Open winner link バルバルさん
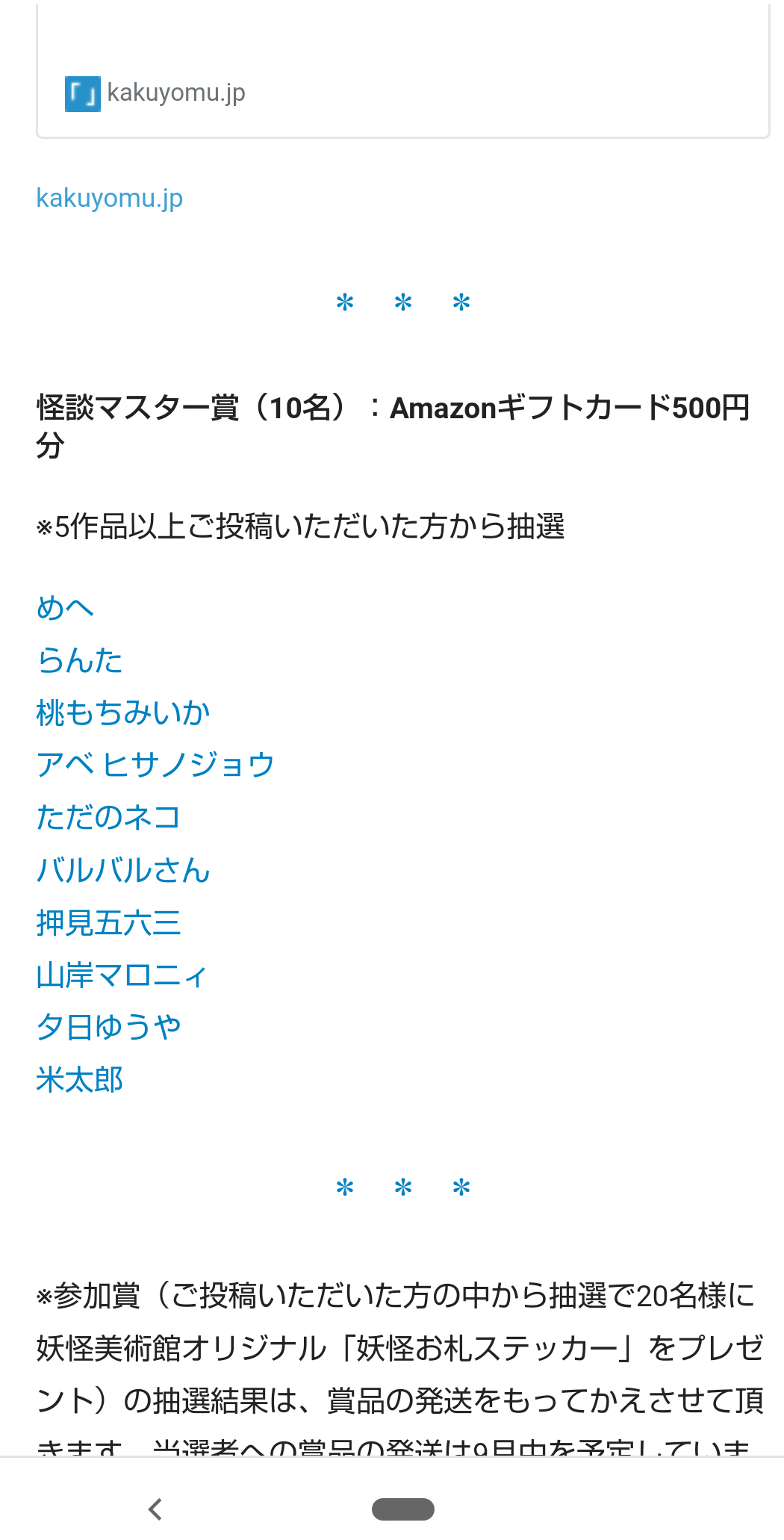 pyautogui.click(x=123, y=870)
